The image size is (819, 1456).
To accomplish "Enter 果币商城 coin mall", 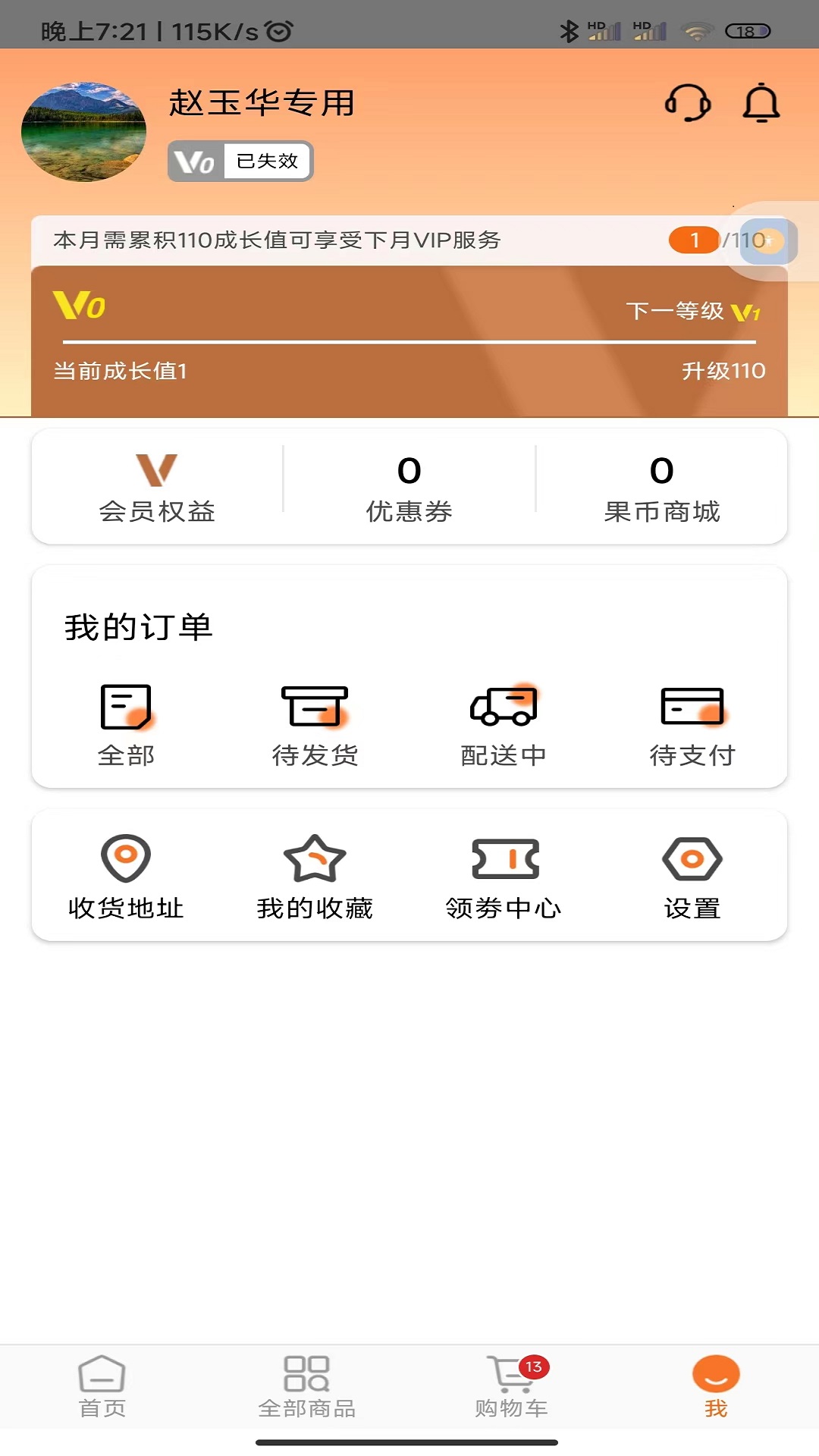I will tap(660, 485).
